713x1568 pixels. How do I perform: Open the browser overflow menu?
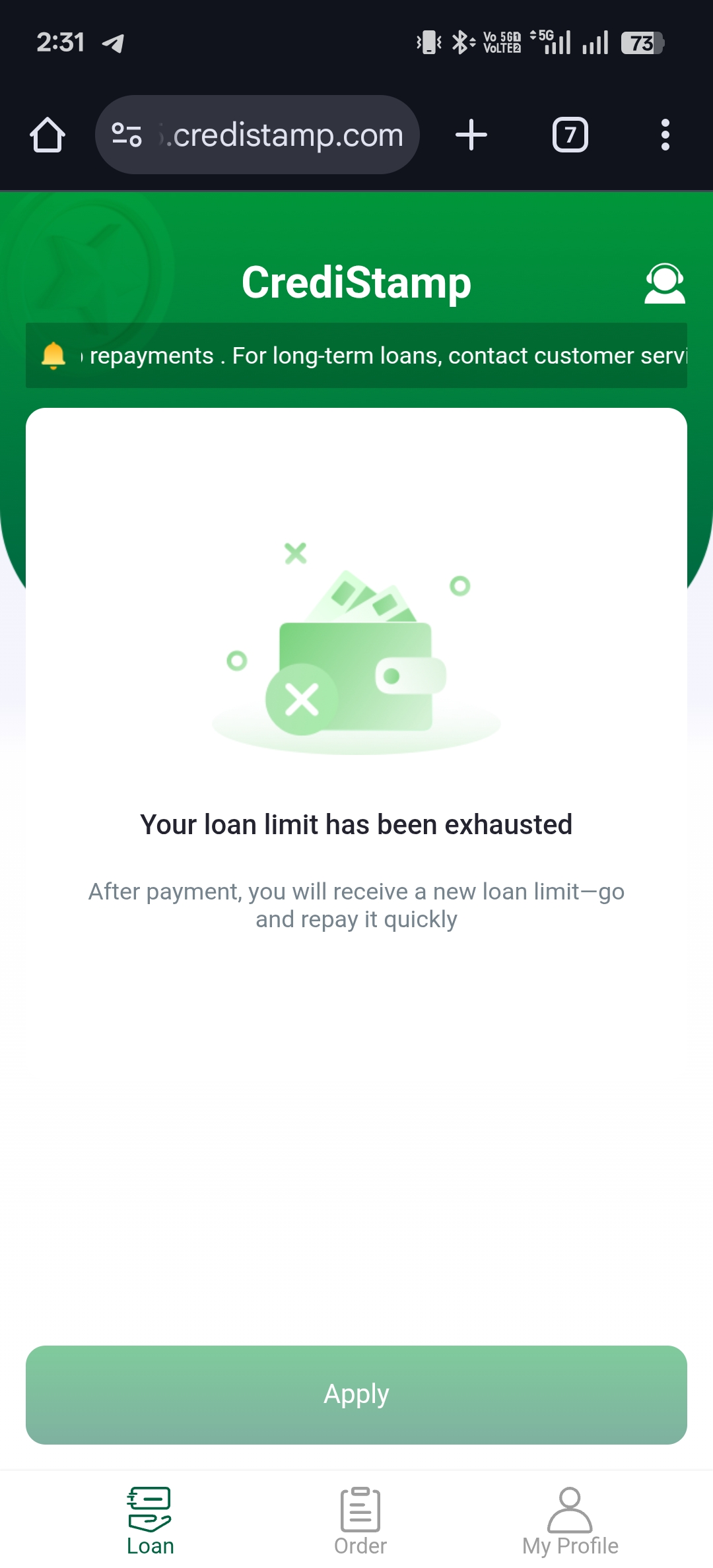[665, 135]
